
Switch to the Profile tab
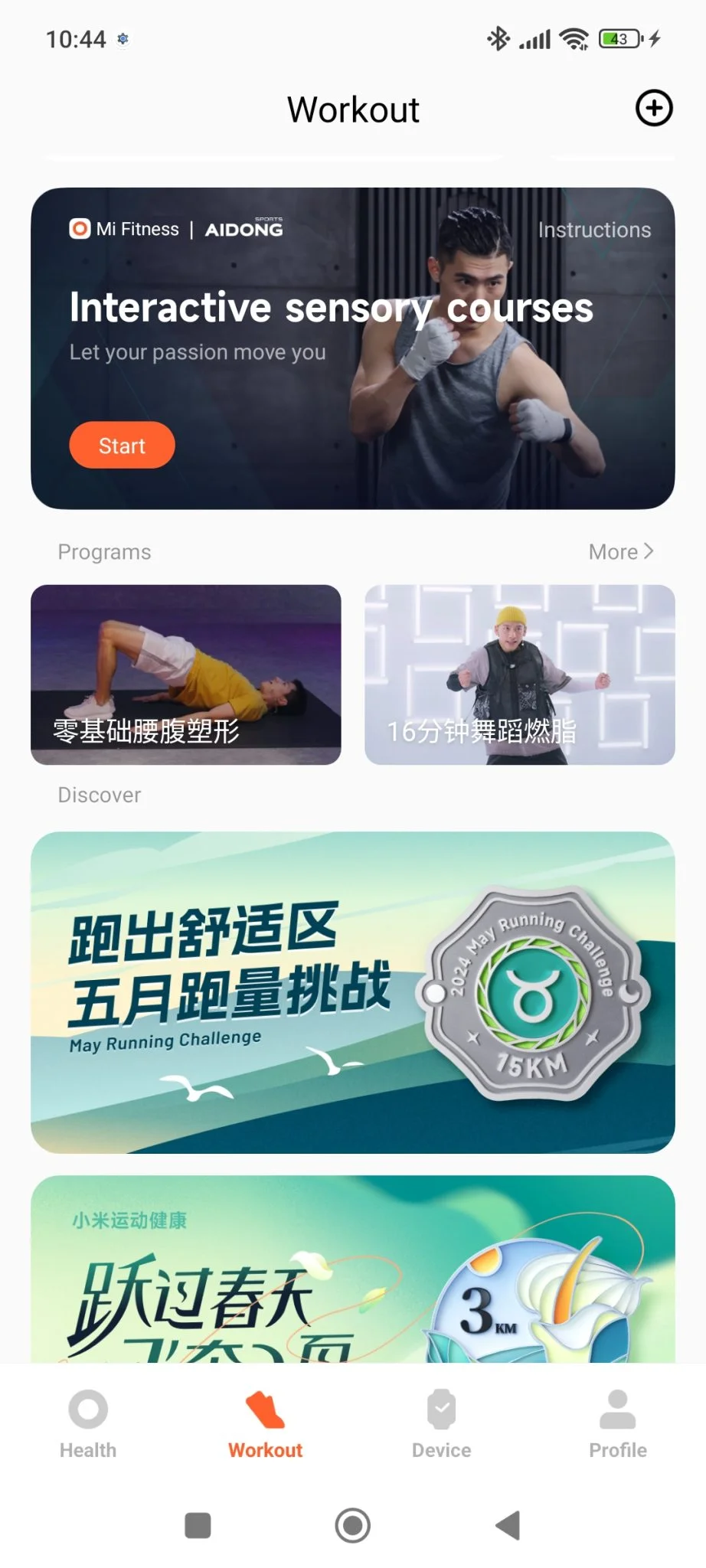tap(617, 1424)
